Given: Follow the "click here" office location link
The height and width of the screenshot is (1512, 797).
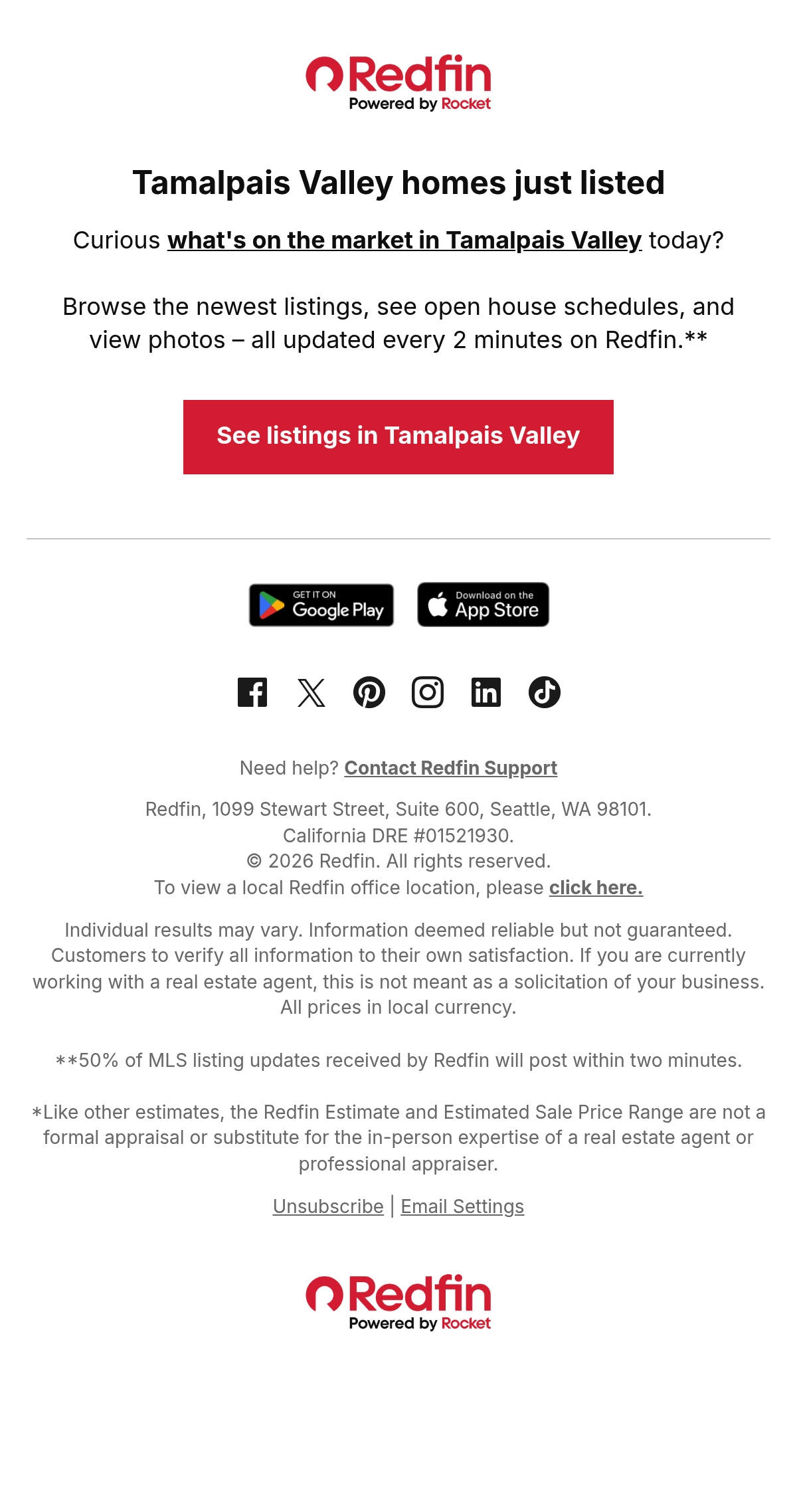Looking at the screenshot, I should point(596,888).
